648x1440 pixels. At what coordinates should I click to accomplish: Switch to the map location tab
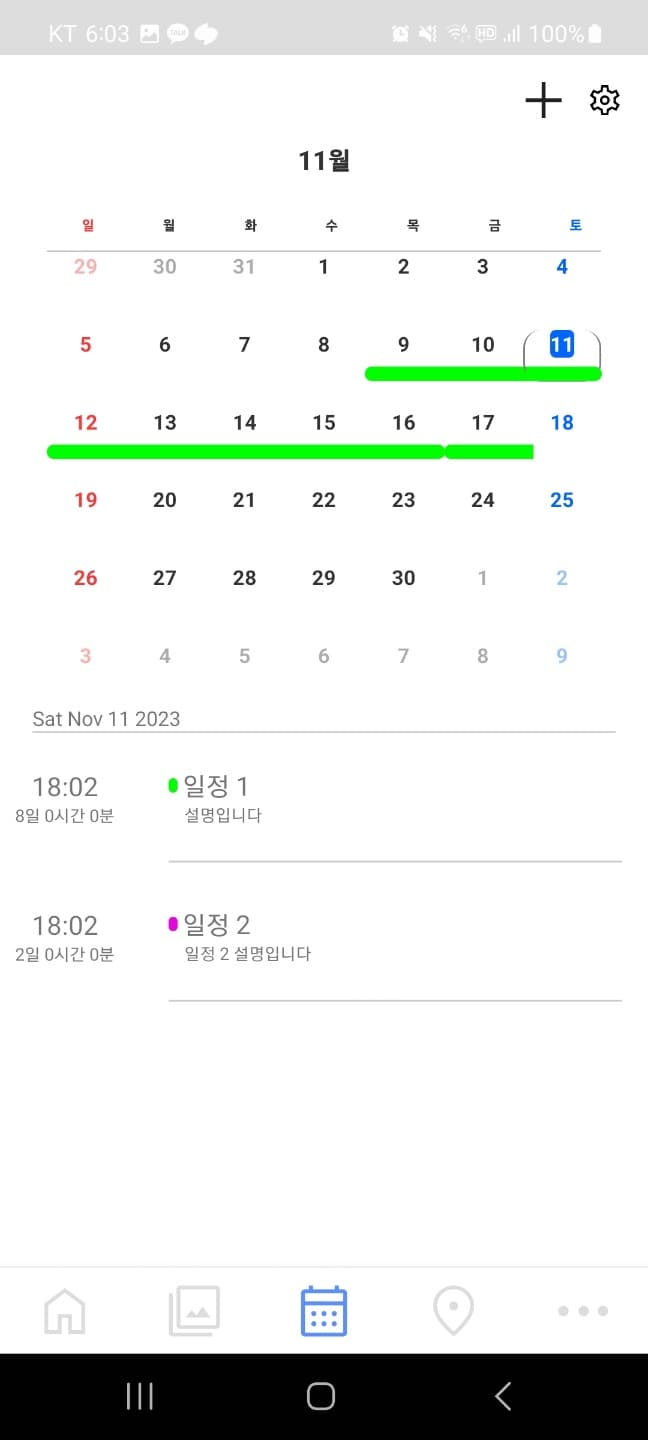click(453, 1310)
